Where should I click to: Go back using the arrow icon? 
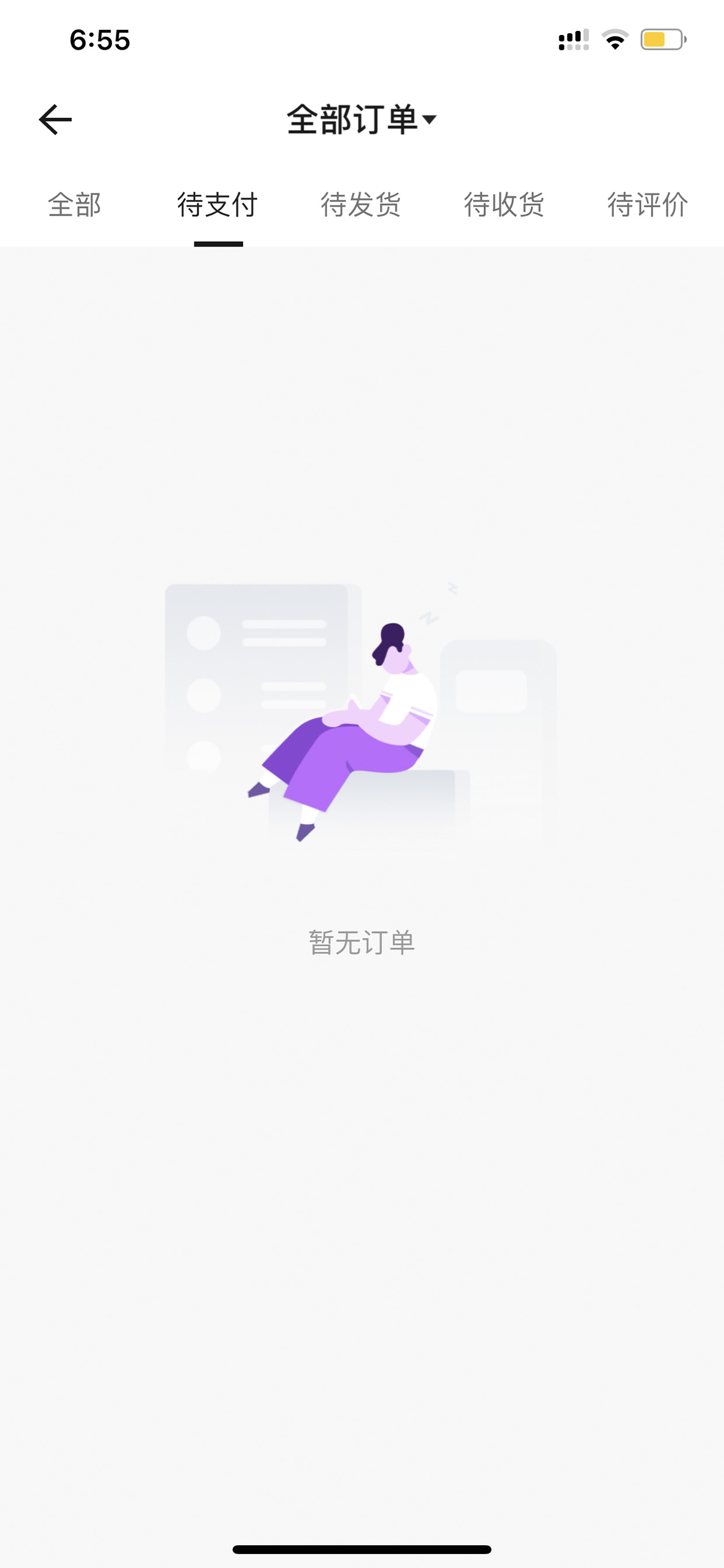click(55, 119)
